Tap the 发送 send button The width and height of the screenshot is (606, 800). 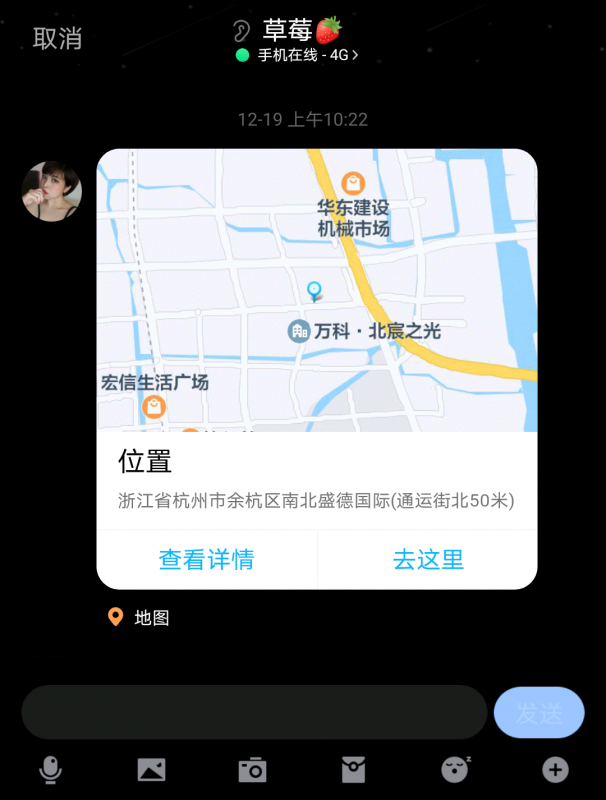539,712
